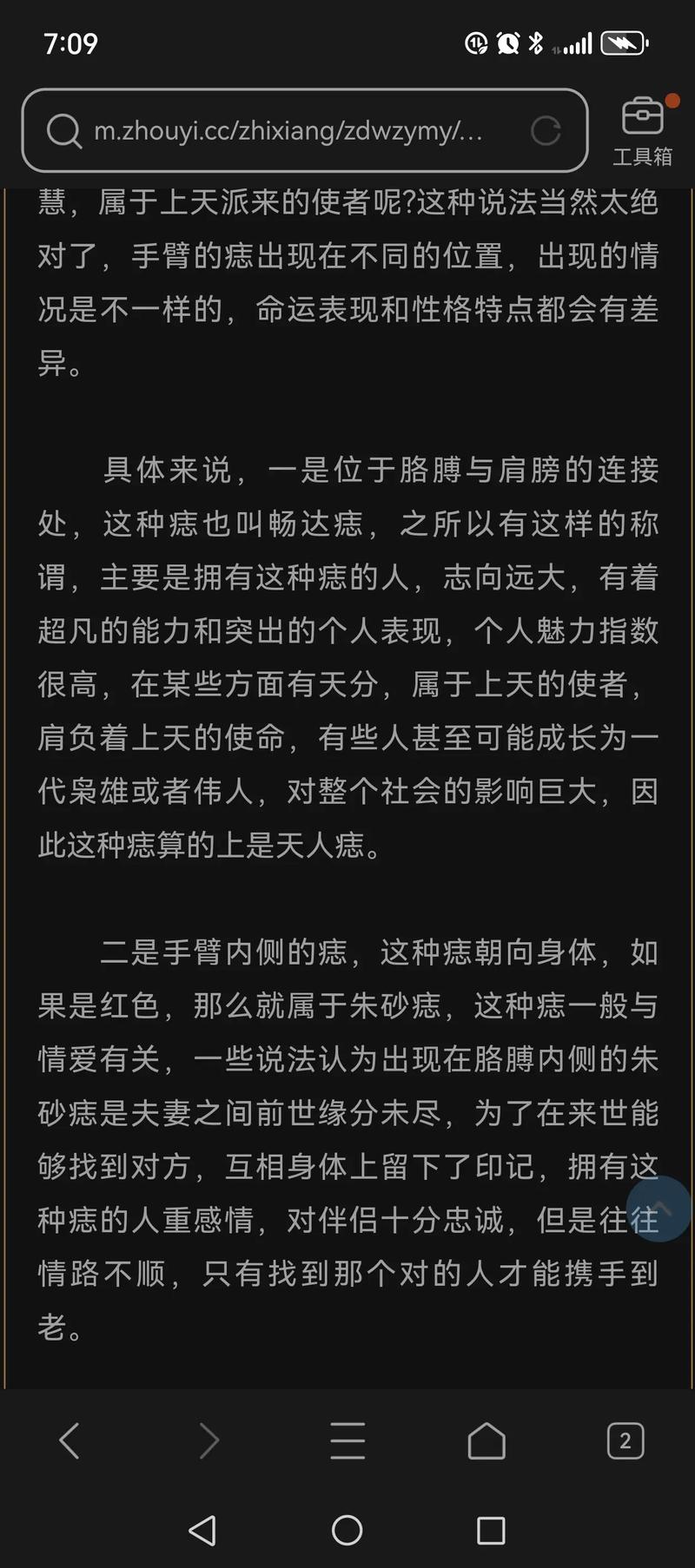The width and height of the screenshot is (695, 1568).
Task: Open the browser menu
Action: pos(347,1440)
